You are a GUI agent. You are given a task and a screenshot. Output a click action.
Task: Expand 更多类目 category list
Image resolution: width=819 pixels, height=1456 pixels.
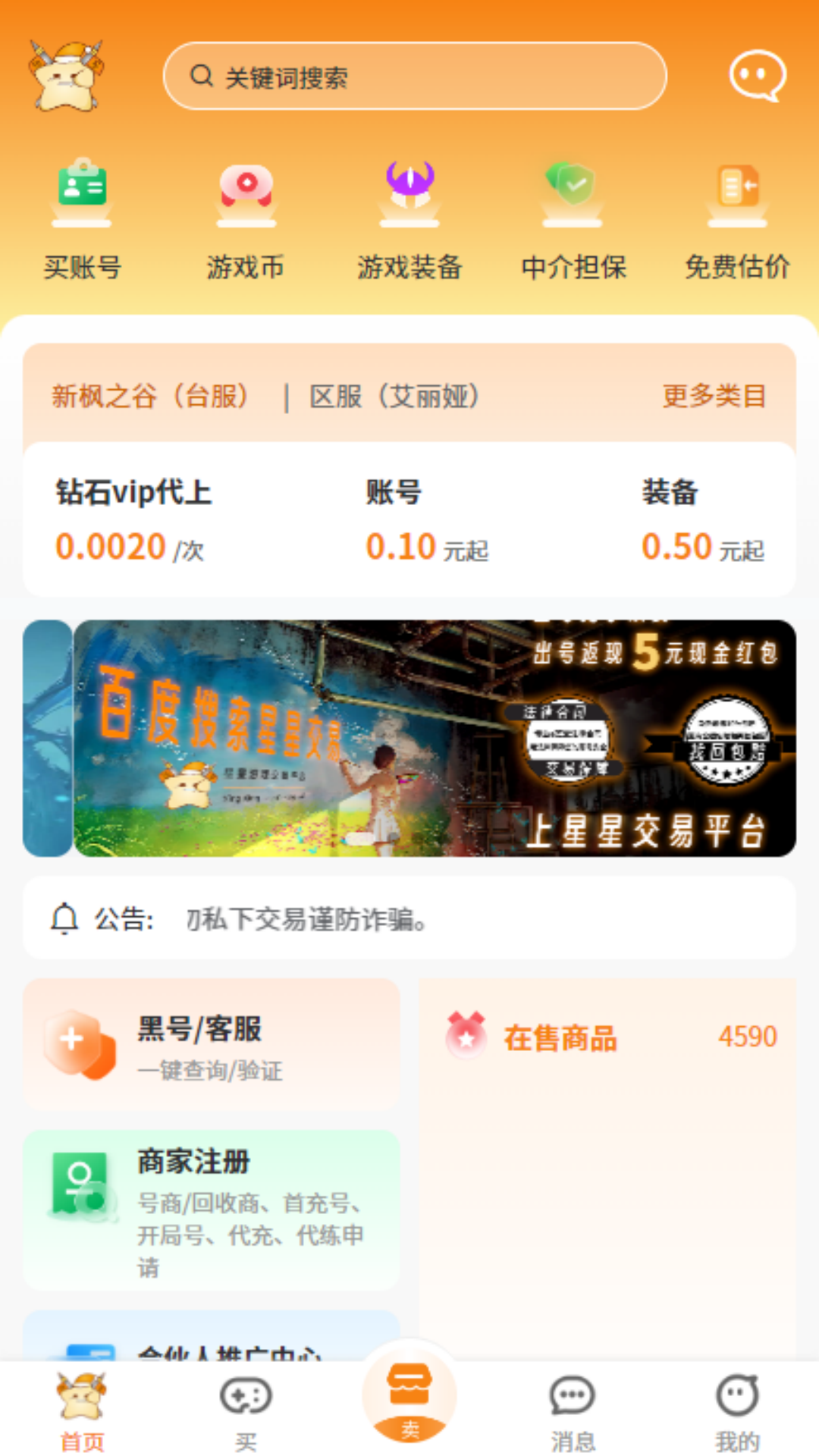pyautogui.click(x=714, y=395)
